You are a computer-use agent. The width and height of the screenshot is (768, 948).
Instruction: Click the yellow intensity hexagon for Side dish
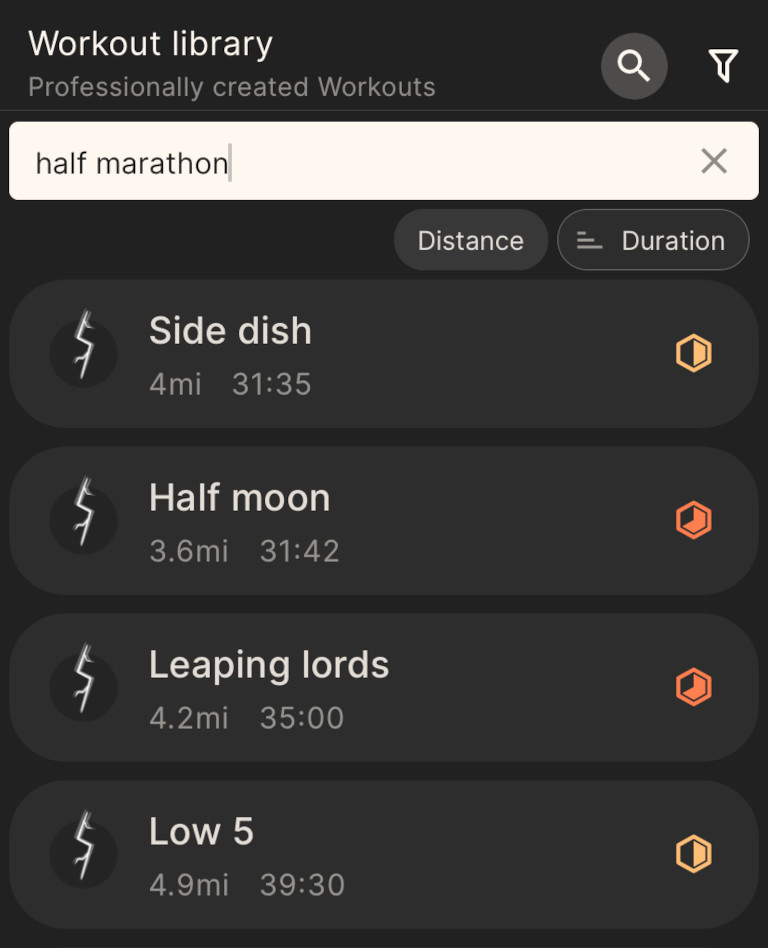click(693, 353)
